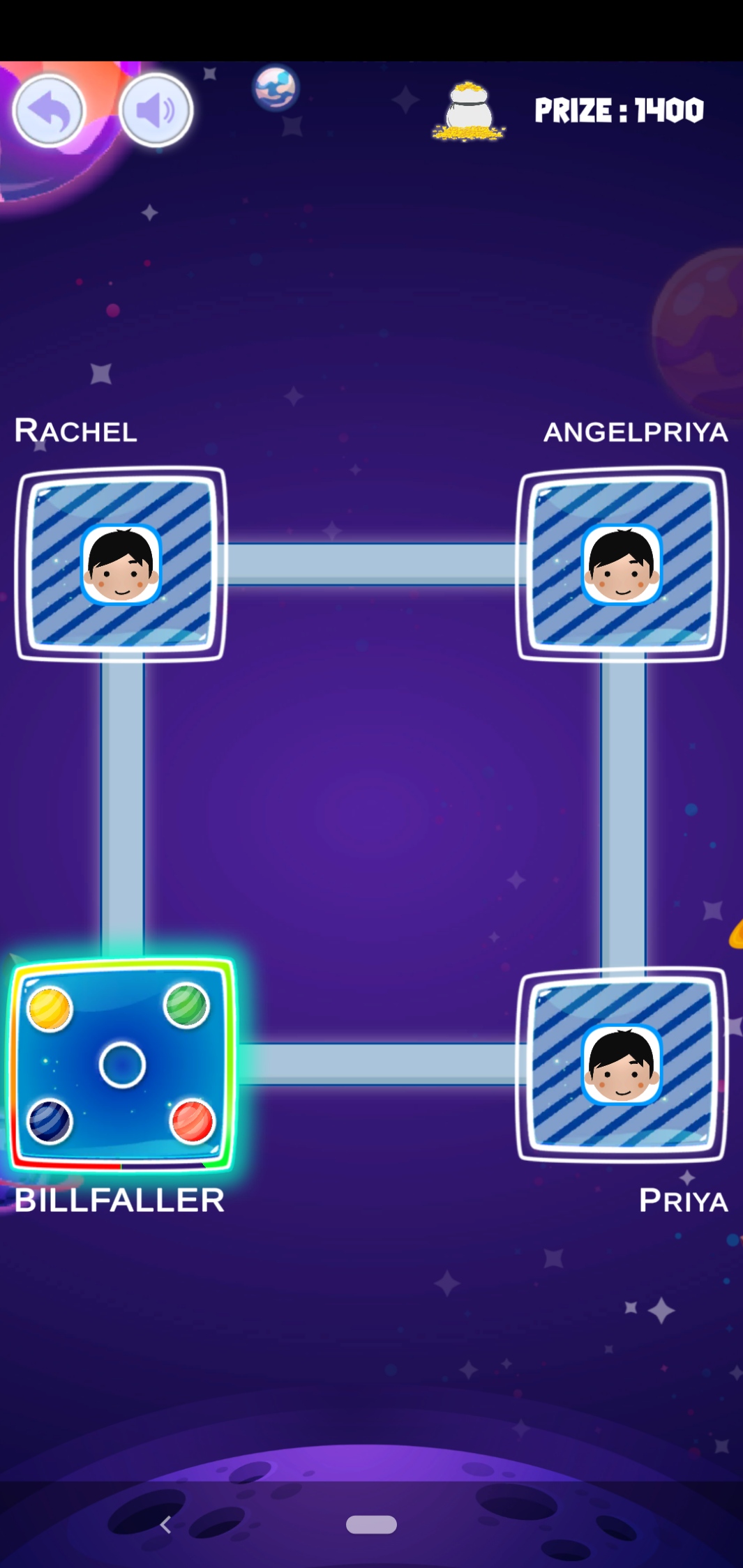The height and width of the screenshot is (1568, 743).
Task: Mute the game sound
Action: [x=155, y=110]
